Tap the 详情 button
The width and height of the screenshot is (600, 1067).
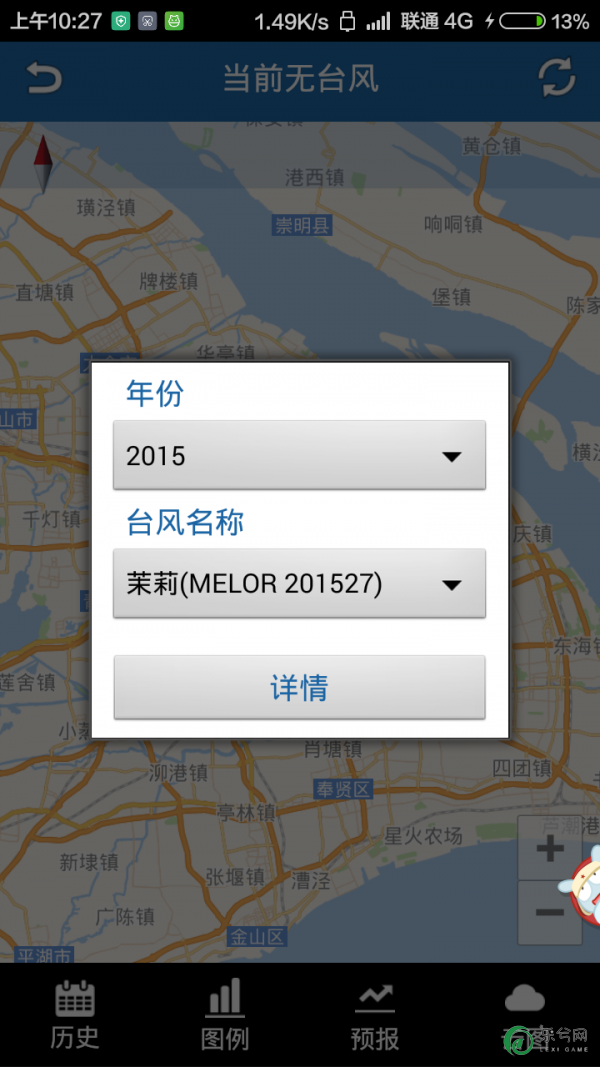(299, 687)
